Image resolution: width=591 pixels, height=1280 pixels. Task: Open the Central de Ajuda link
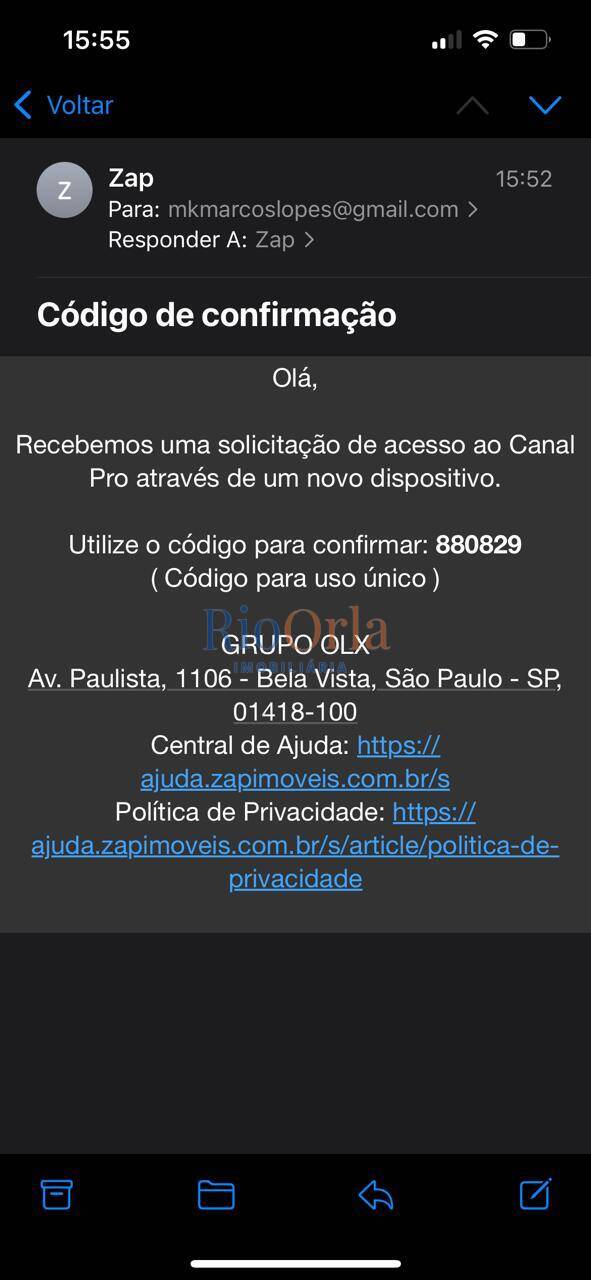point(295,762)
